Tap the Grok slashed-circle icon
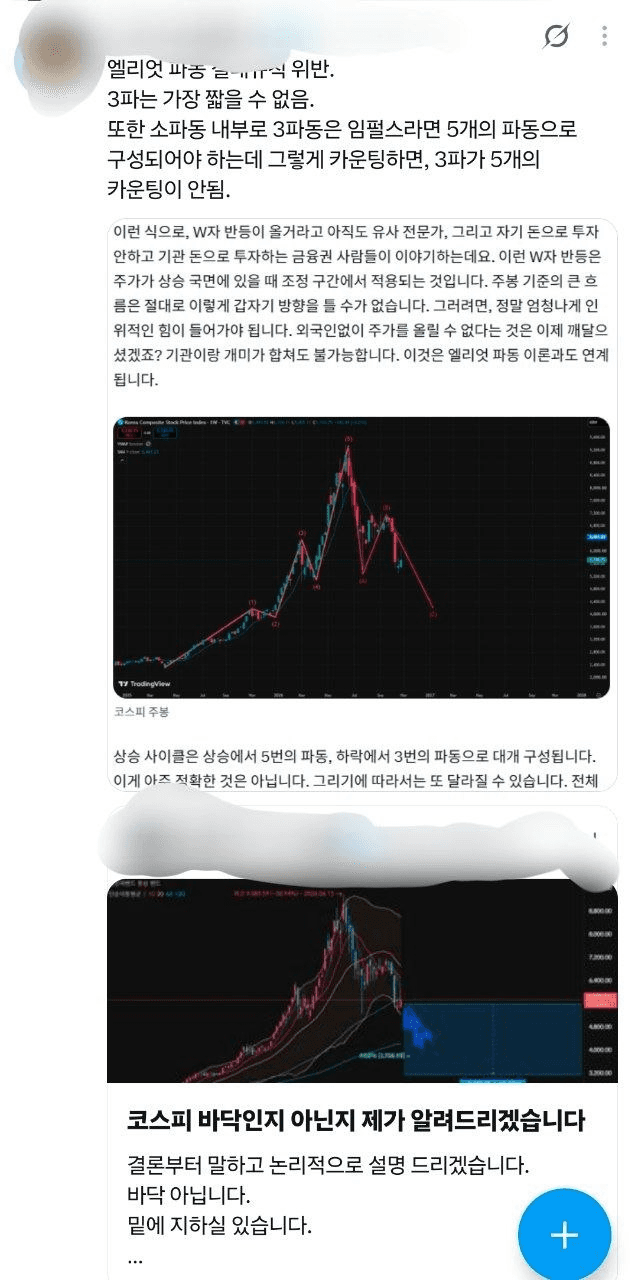This screenshot has width=638, height=1280. [x=556, y=37]
